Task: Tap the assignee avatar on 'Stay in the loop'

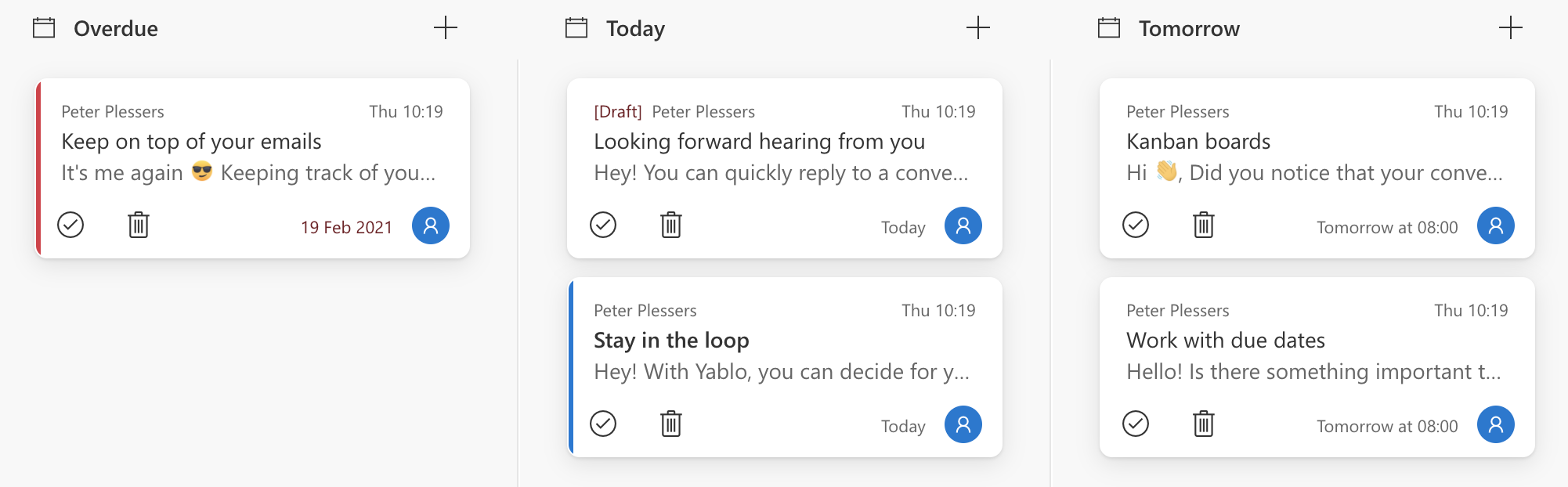Action: pyautogui.click(x=963, y=424)
